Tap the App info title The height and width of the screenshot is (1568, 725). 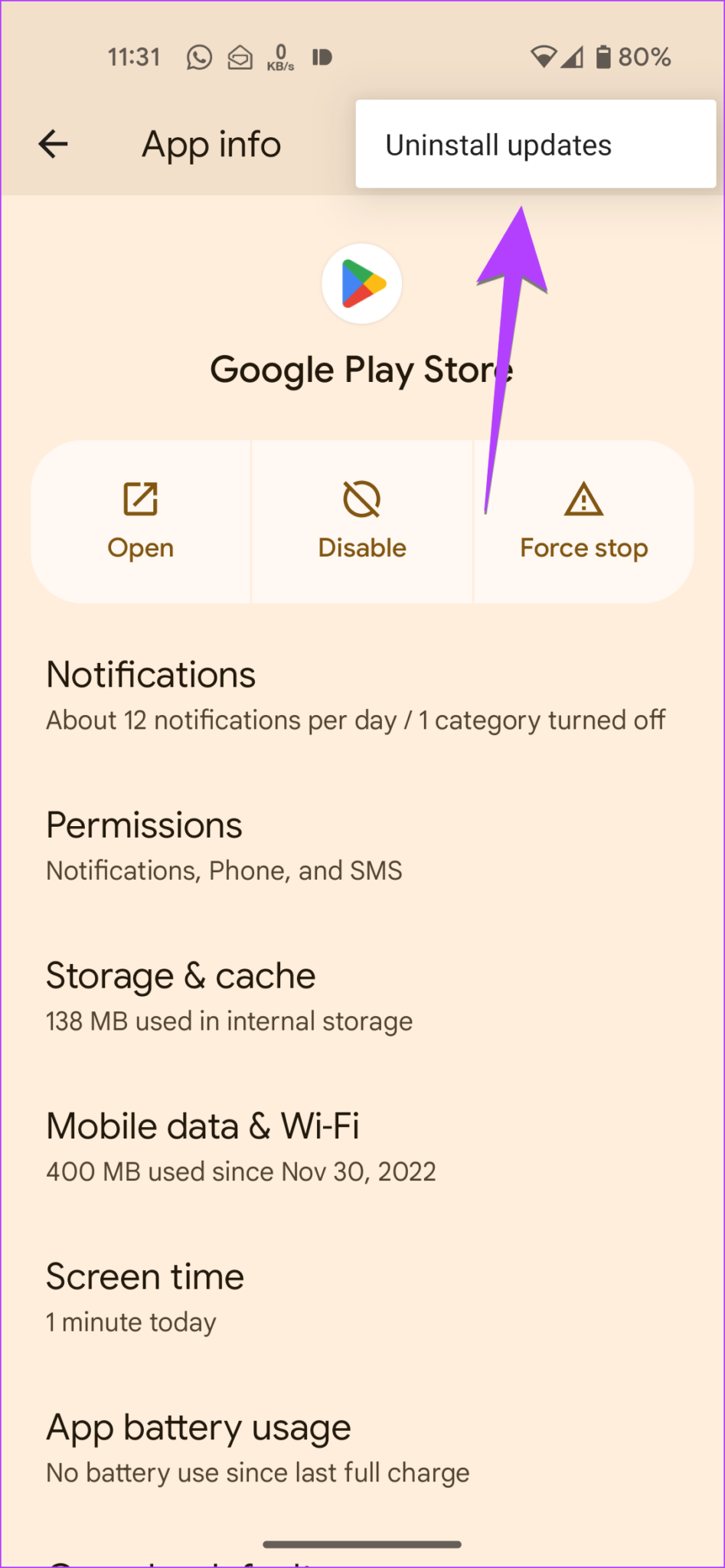[x=211, y=143]
